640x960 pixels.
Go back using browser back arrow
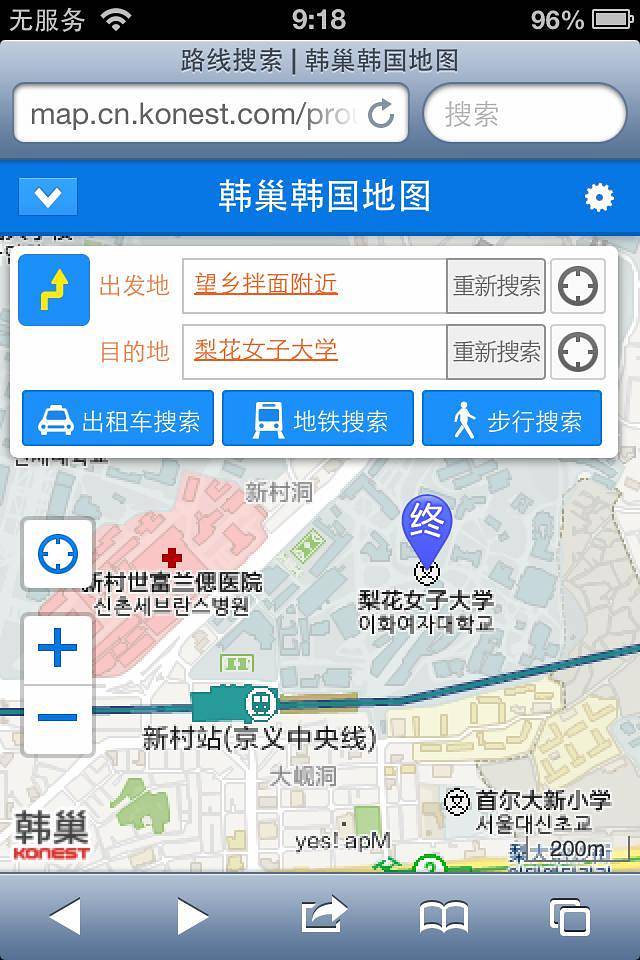point(65,916)
